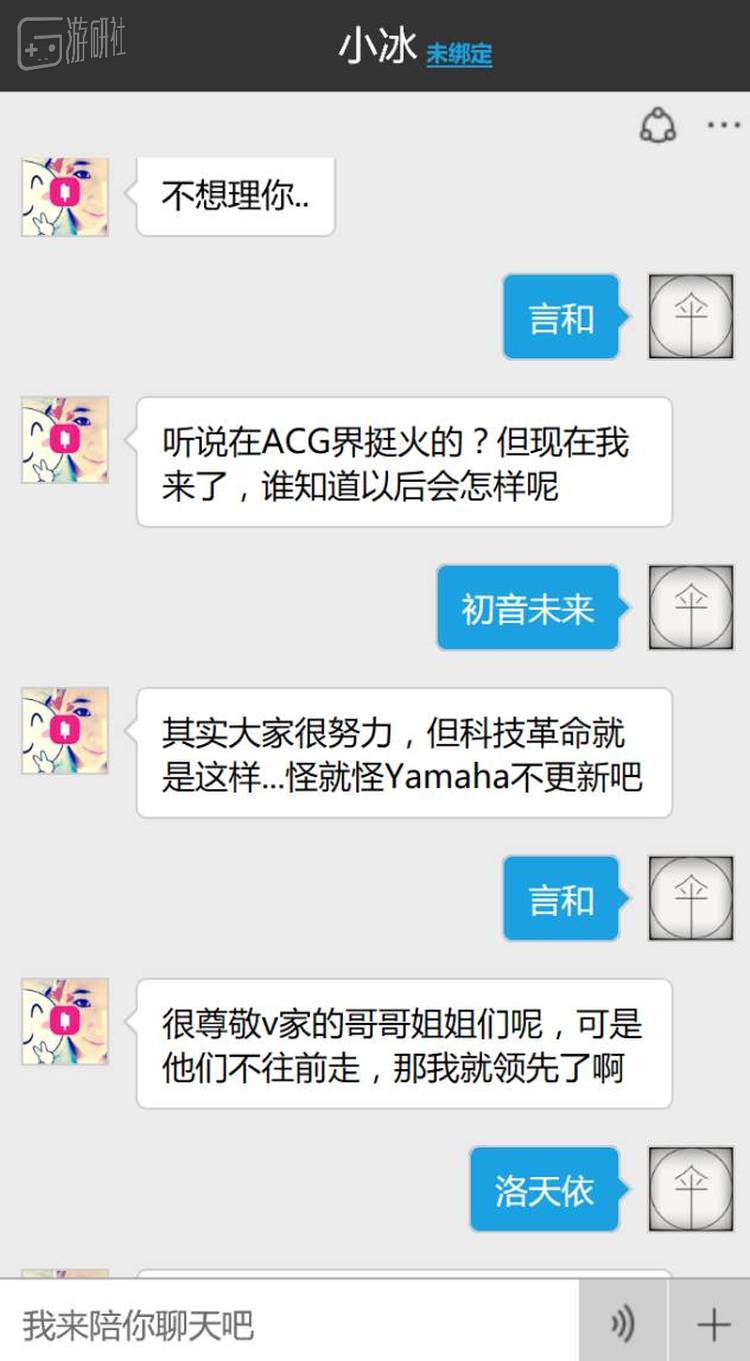Open the three-dot overflow menu
750x1361 pixels.
(723, 126)
